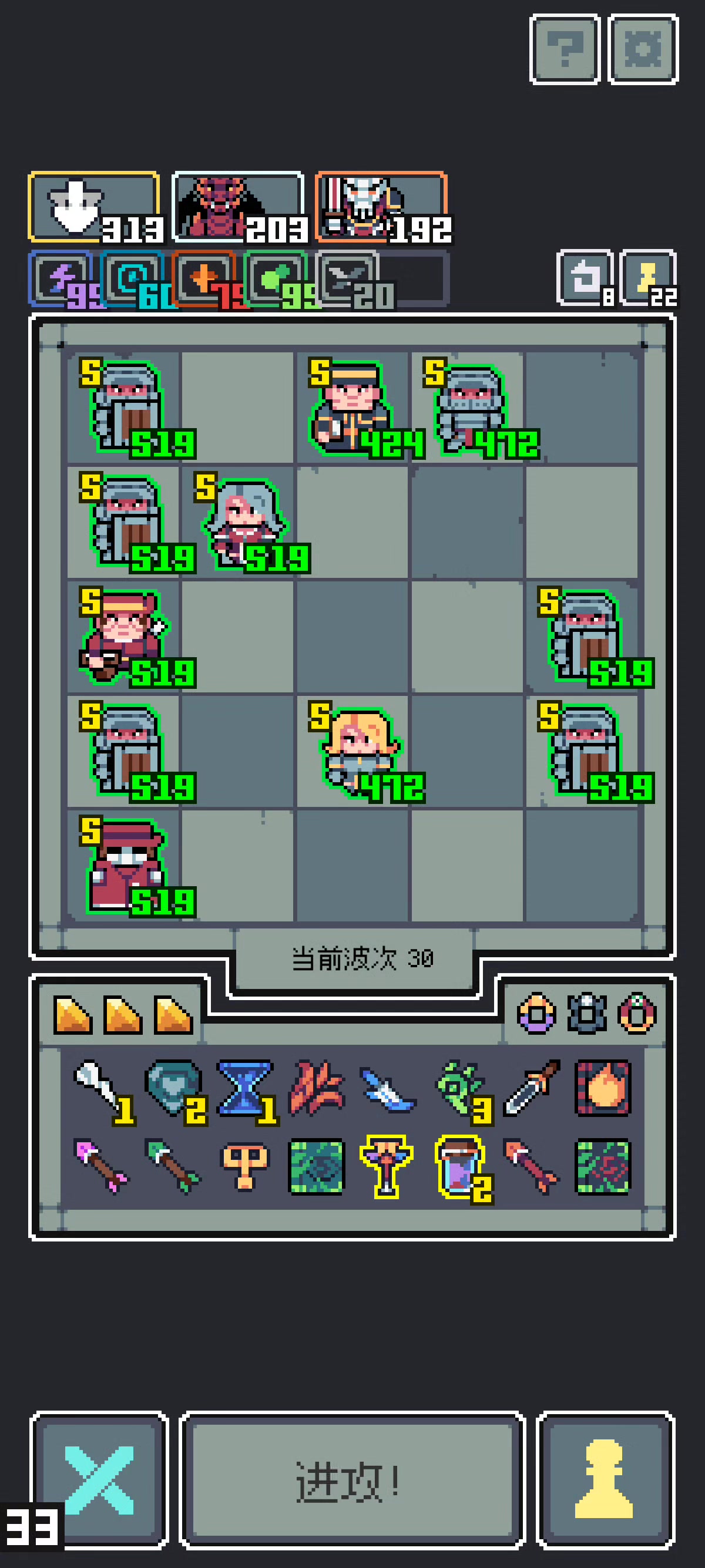The height and width of the screenshot is (1568, 705).
Task: Open the yellow chess pawn button
Action: coord(605,1481)
